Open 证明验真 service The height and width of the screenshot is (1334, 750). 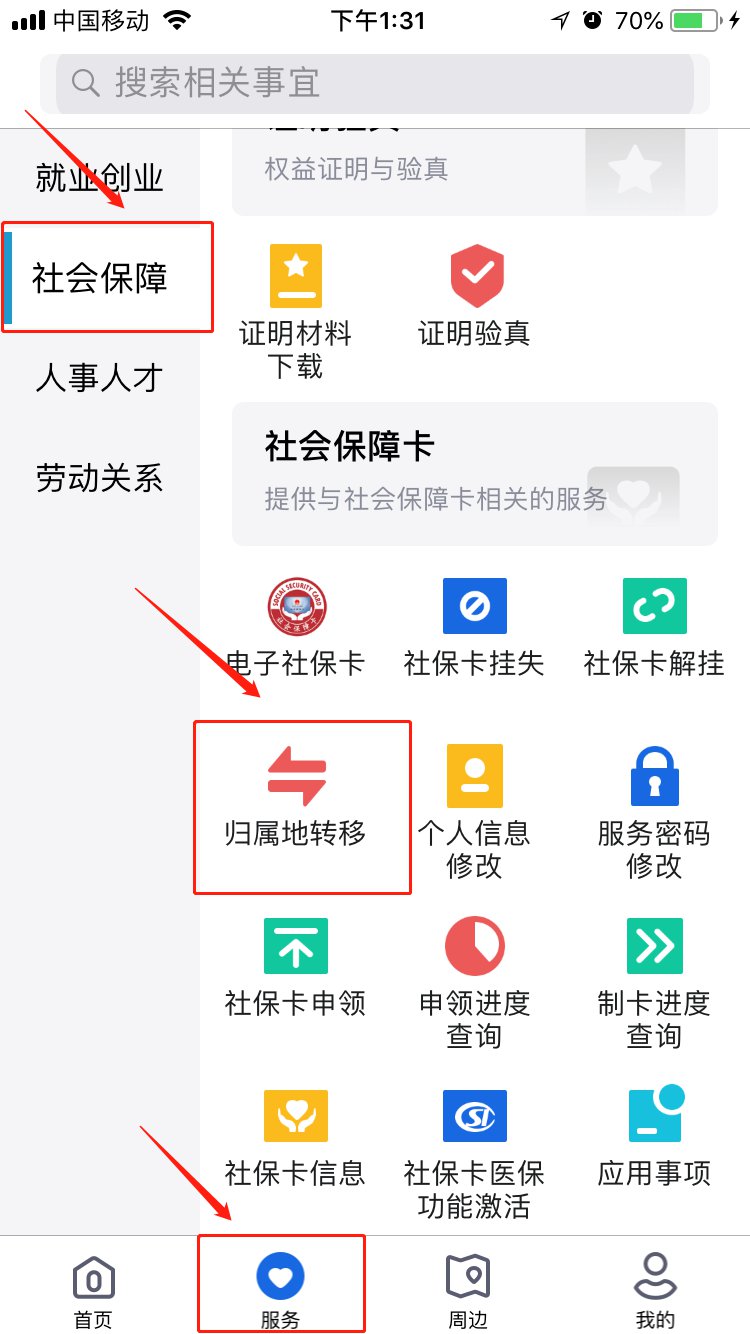coord(475,295)
